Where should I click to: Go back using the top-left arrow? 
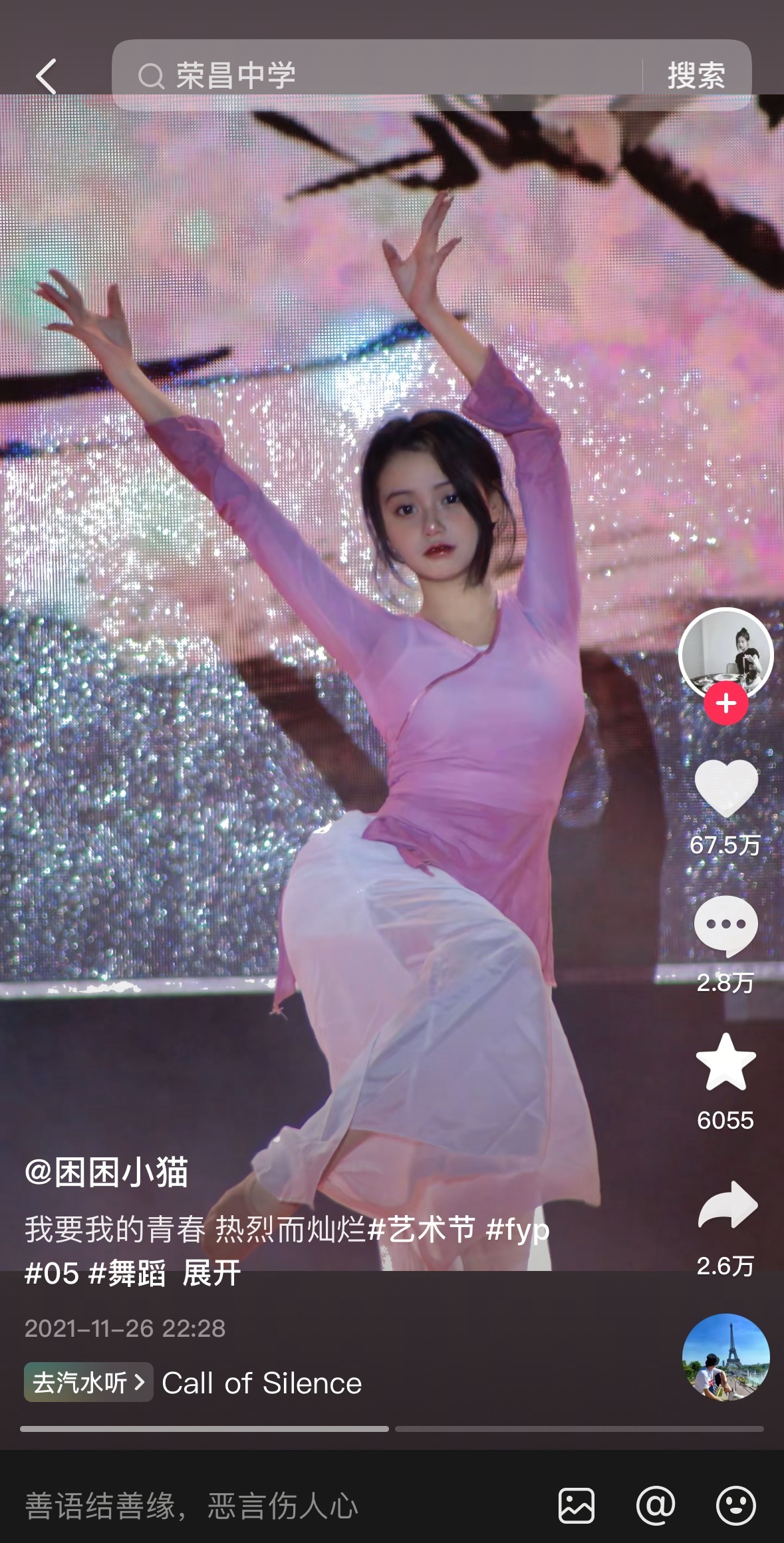[46, 76]
